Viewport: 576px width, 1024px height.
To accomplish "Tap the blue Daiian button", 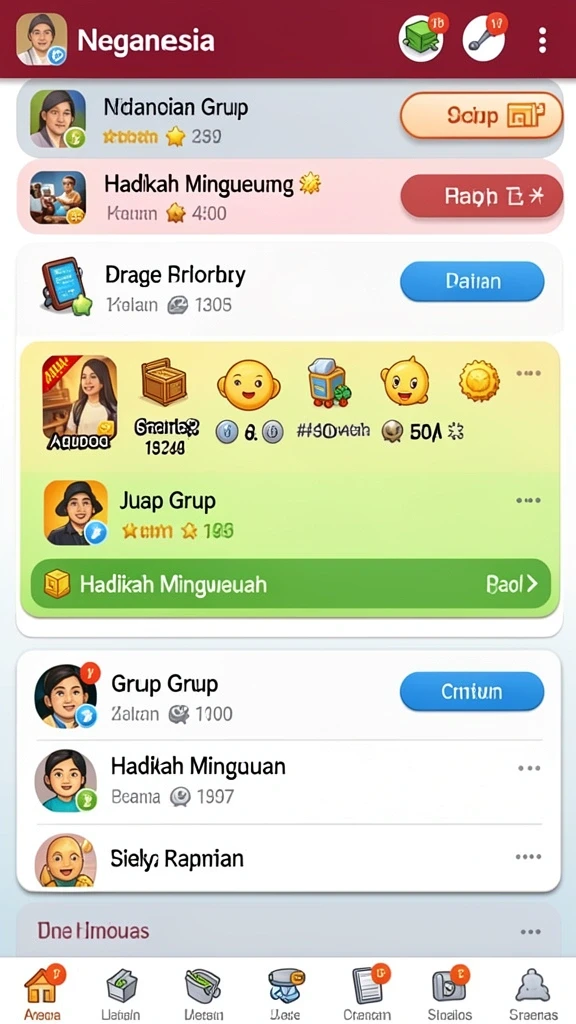I will click(472, 281).
